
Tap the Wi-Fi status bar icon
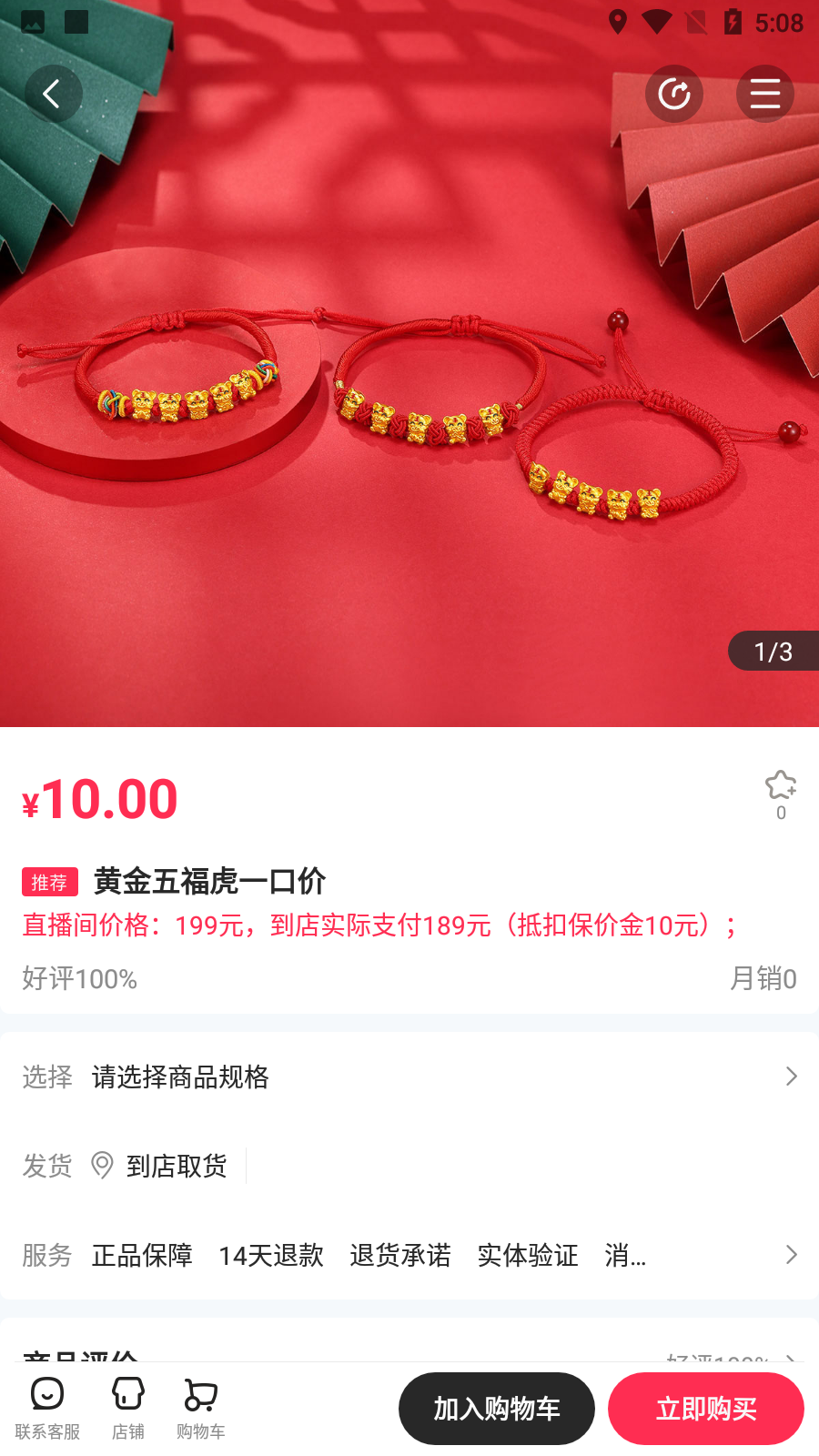657,23
